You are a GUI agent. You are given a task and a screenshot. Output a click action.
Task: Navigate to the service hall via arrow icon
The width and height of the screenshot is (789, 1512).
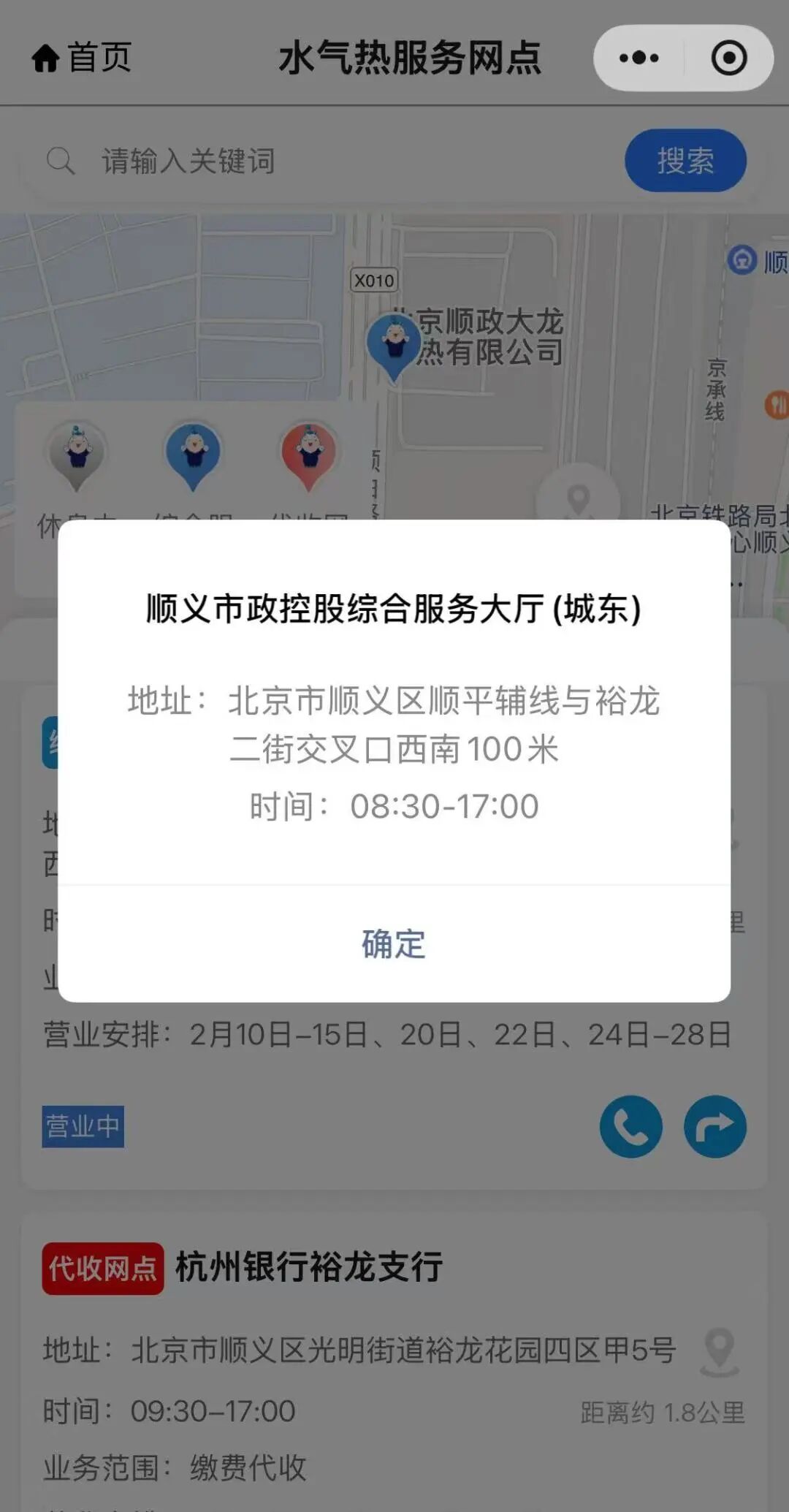(x=714, y=1126)
